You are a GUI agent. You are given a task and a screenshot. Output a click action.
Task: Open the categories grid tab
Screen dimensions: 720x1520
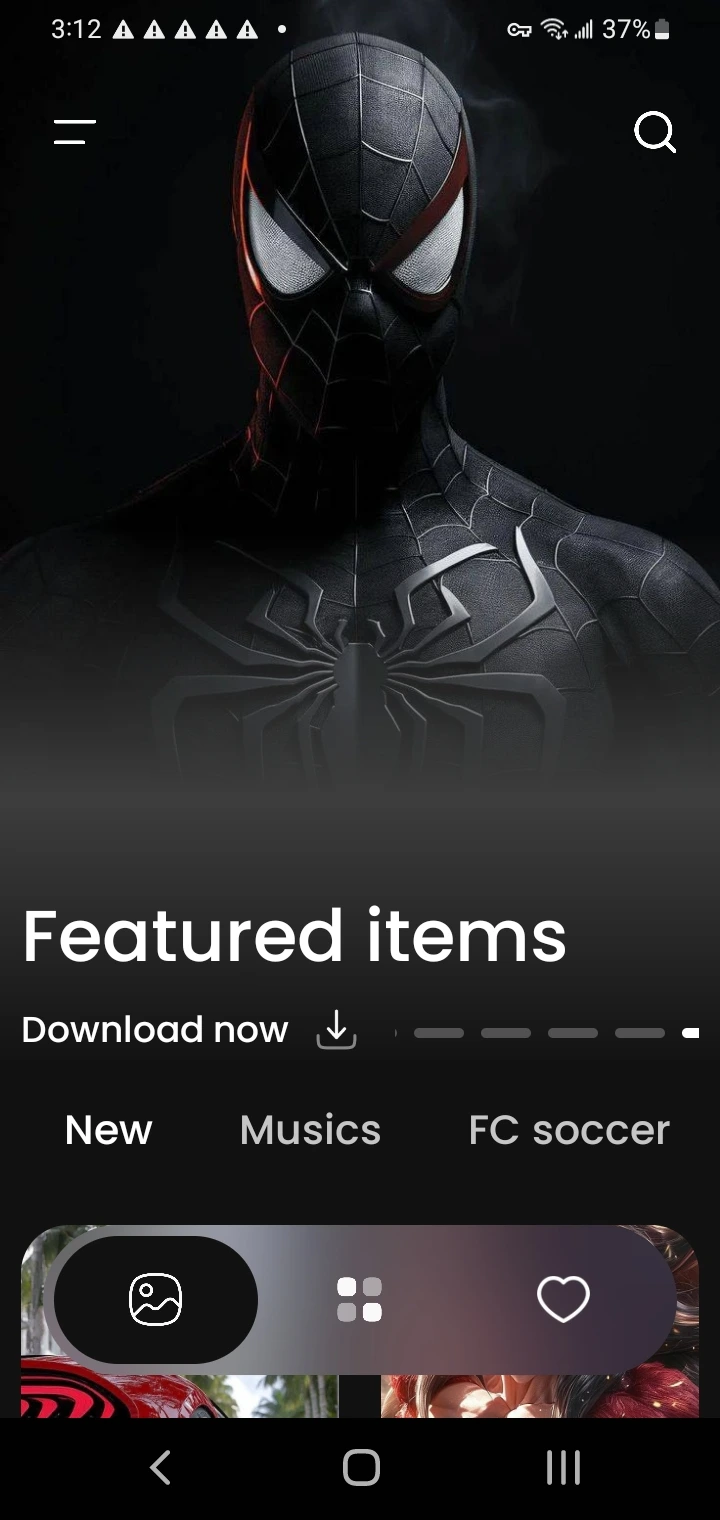[x=359, y=1299]
